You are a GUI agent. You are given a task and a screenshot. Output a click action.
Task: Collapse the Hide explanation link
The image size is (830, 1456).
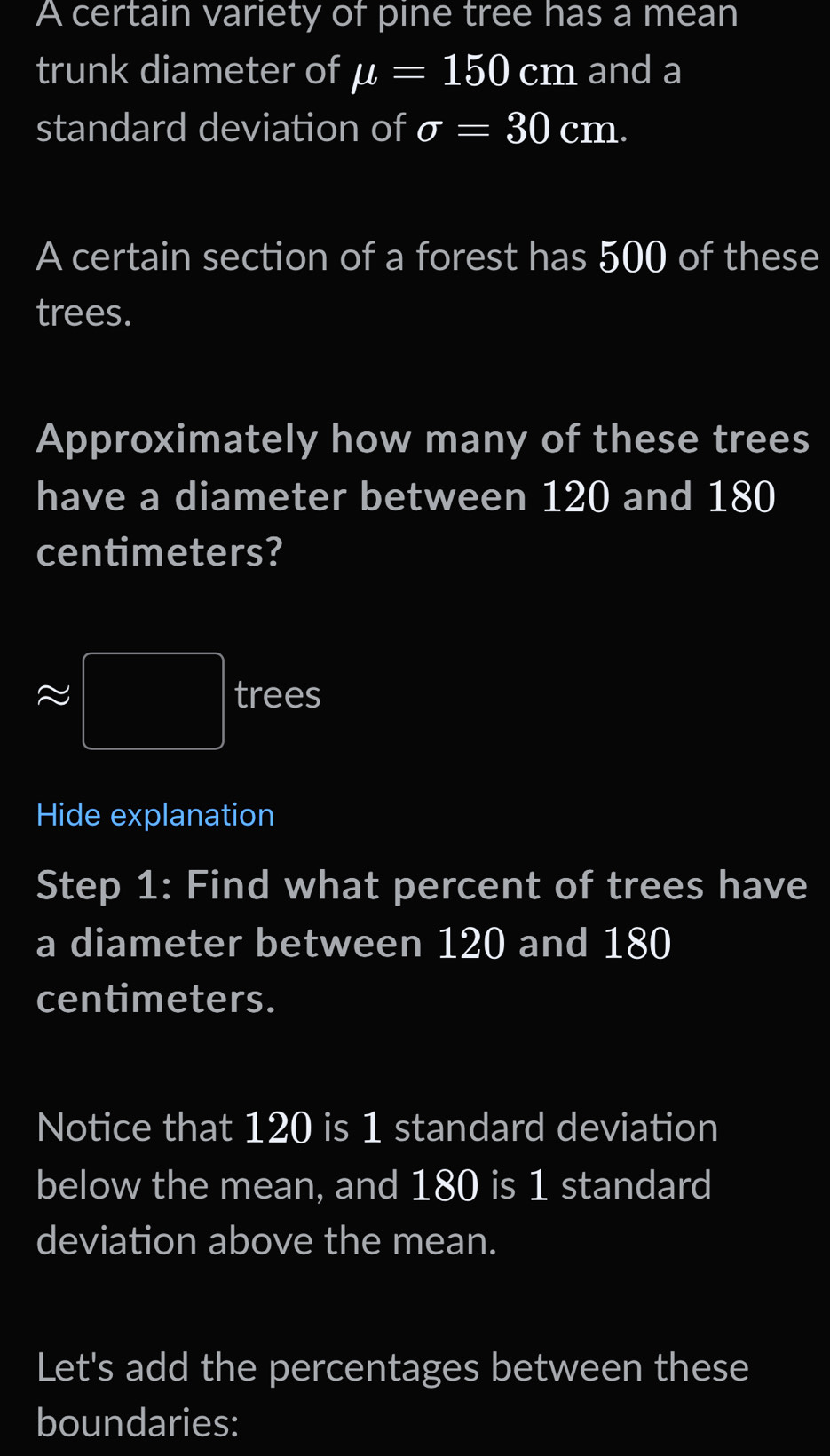155,814
